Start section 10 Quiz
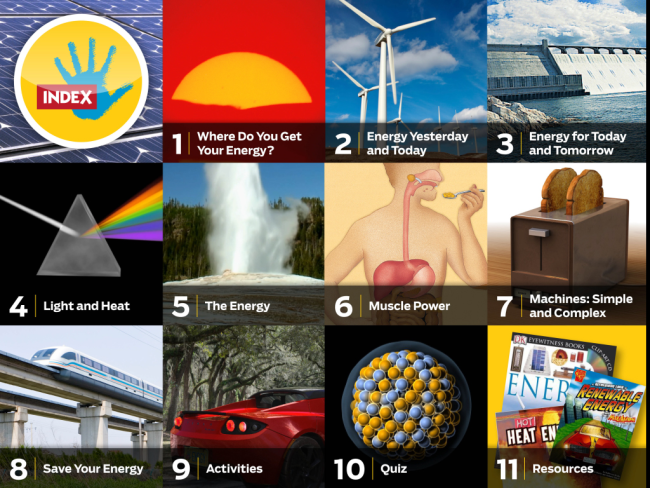 (405, 407)
